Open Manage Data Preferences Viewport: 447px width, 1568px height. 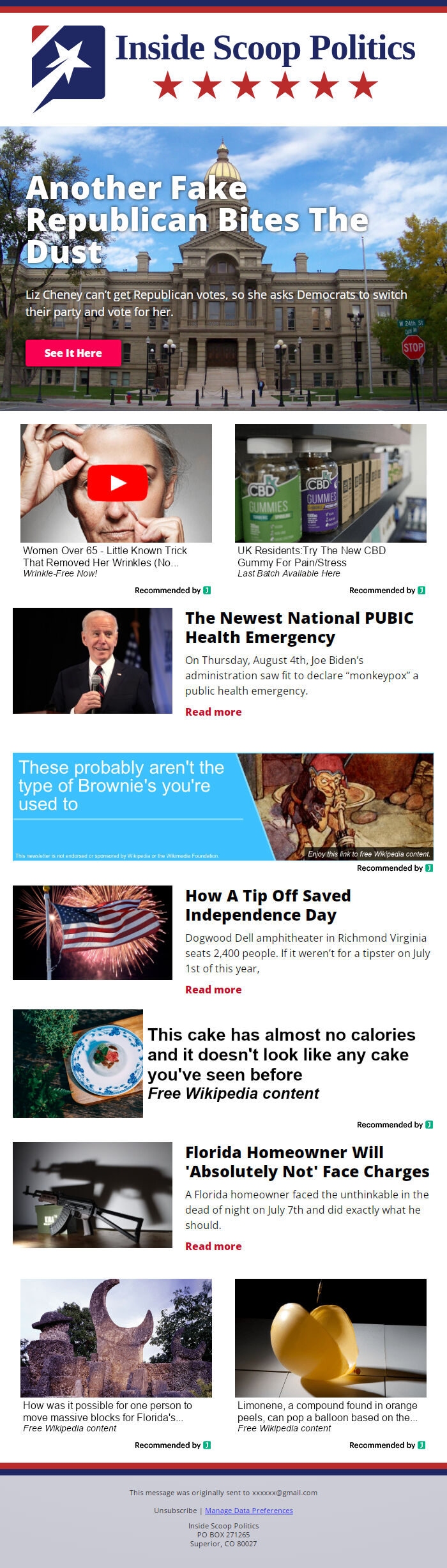click(248, 1511)
